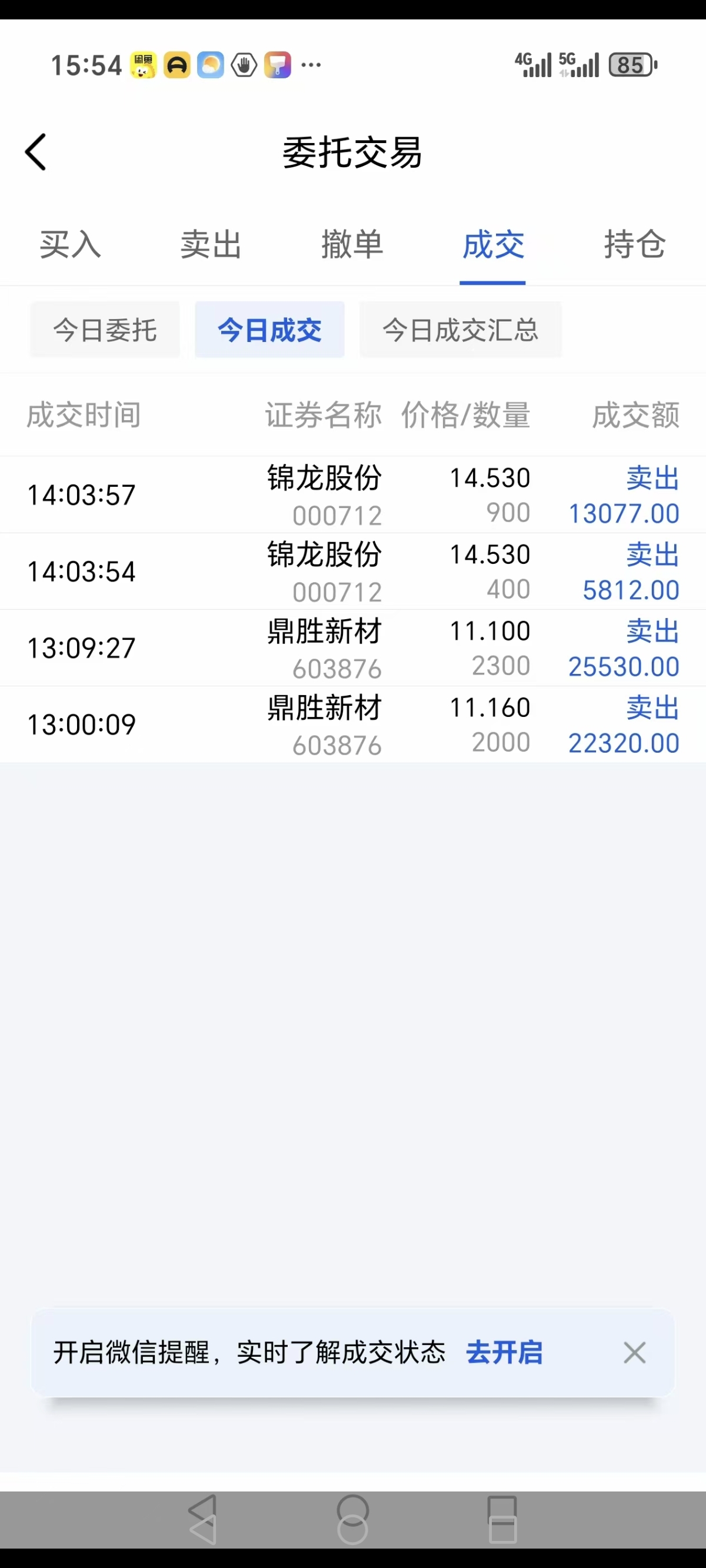This screenshot has height=1568, width=706.
Task: Select the 成交 tab
Action: pyautogui.click(x=493, y=245)
